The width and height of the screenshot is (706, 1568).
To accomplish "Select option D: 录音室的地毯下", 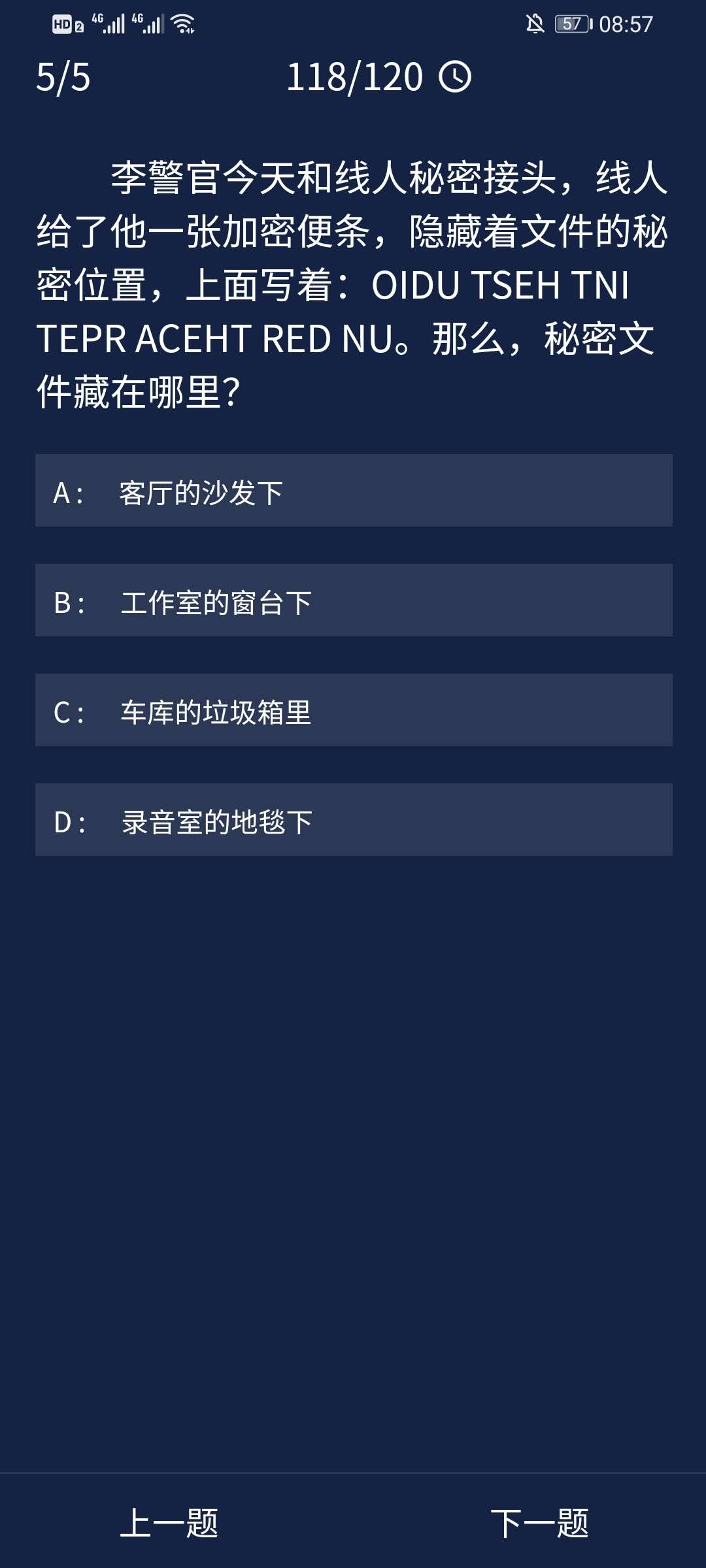I will point(353,820).
